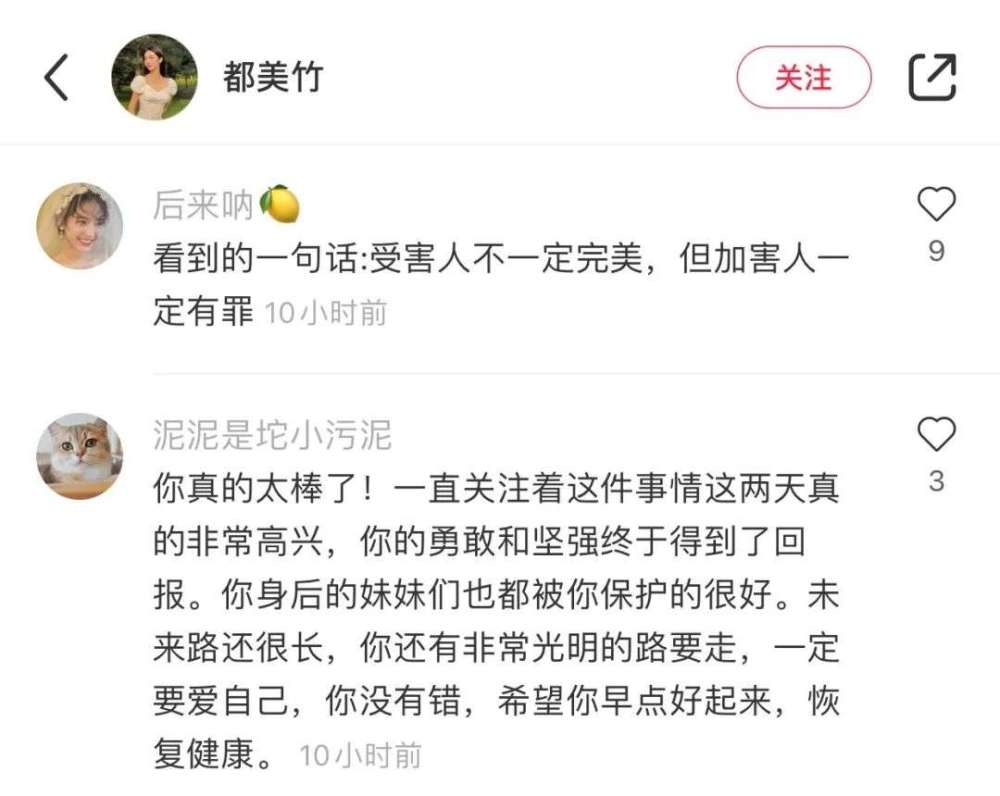Like the comment by 后来呐
Viewport: 1000px width, 796px height.
[x=936, y=205]
